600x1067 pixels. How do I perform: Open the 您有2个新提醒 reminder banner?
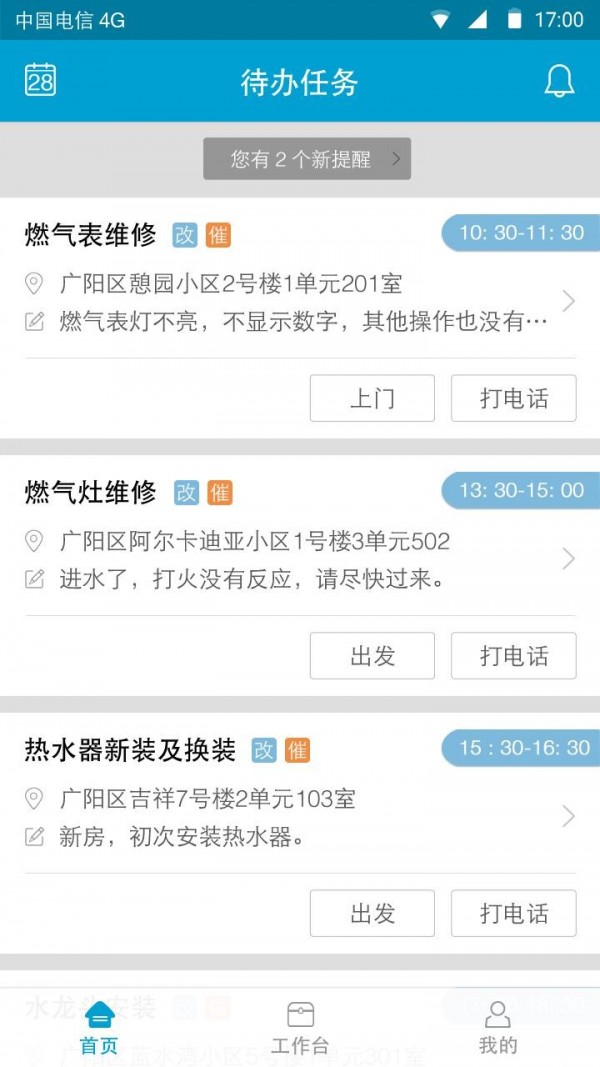click(307, 159)
